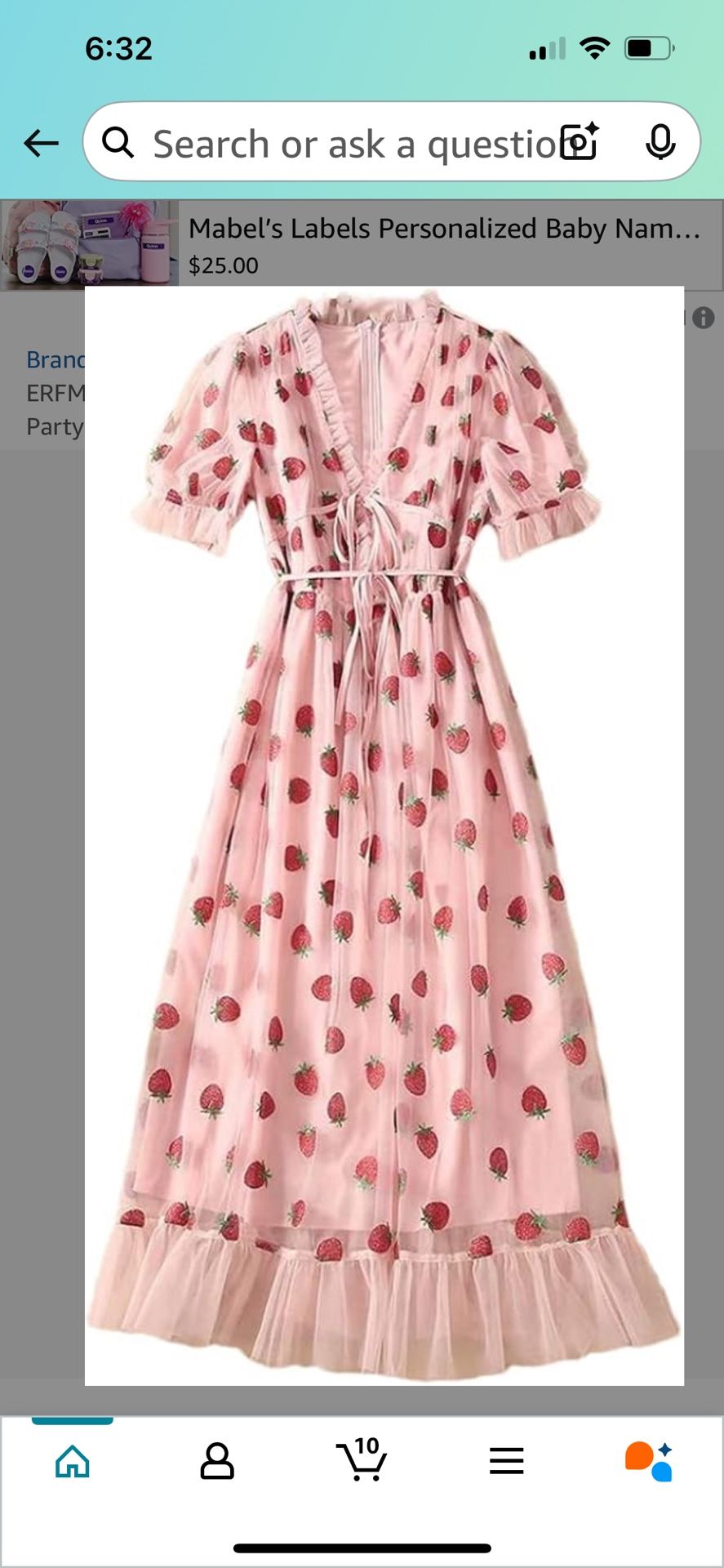724x1568 pixels.
Task: Start voice search with the microphone
Action: click(x=660, y=143)
